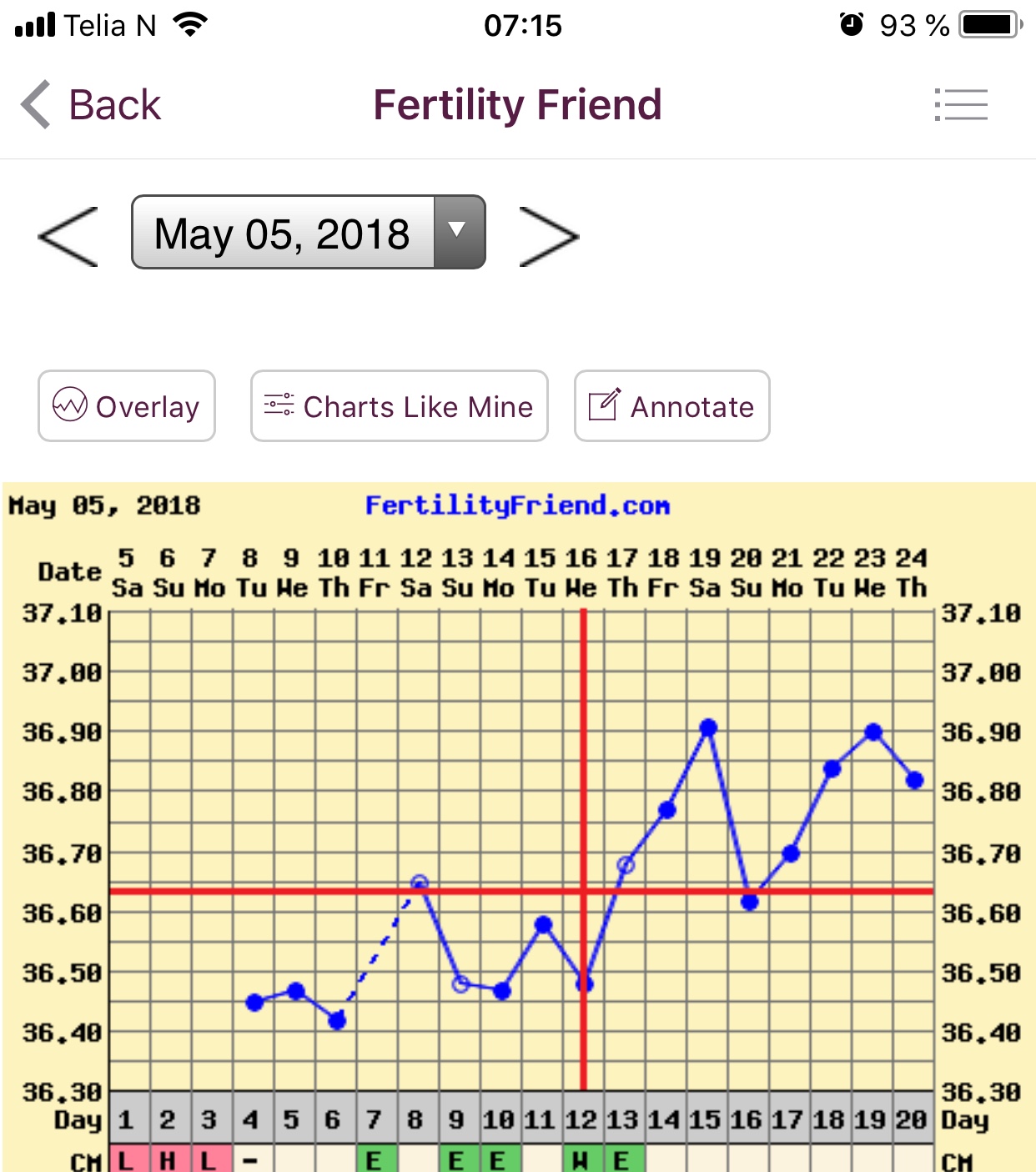Open Charts Like Mine

(x=399, y=406)
